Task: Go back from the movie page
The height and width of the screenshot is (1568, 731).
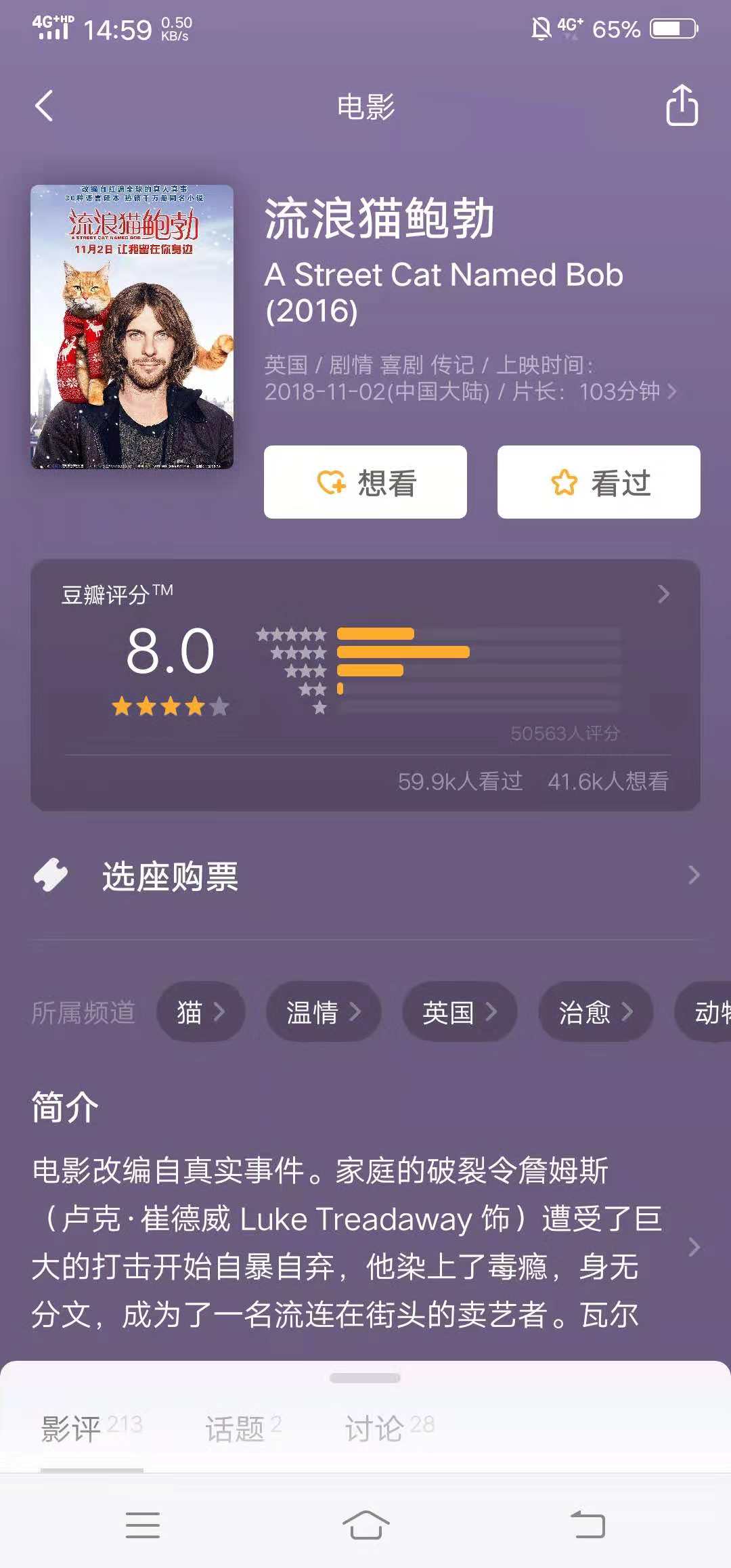Action: tap(45, 106)
